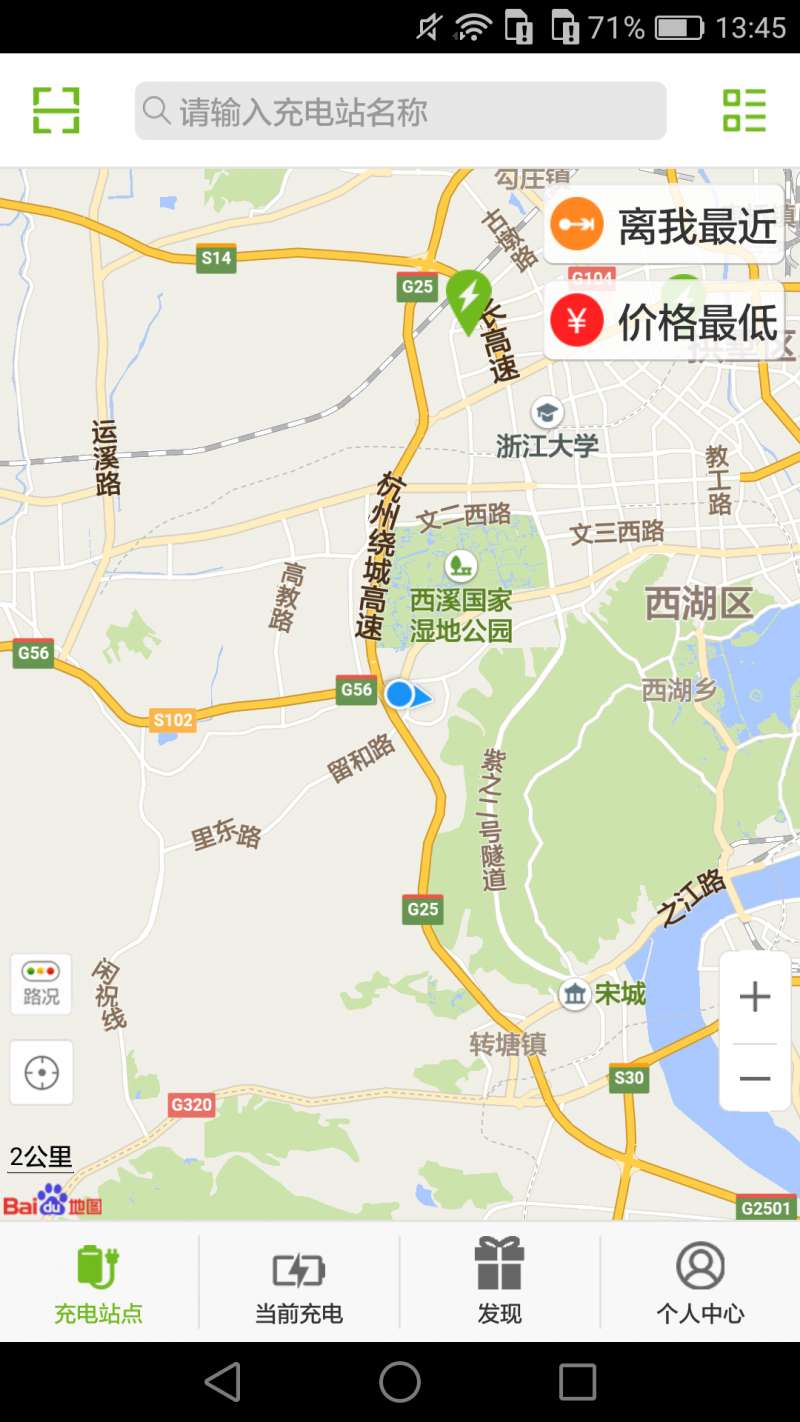Open the QR scan icon

(x=56, y=110)
